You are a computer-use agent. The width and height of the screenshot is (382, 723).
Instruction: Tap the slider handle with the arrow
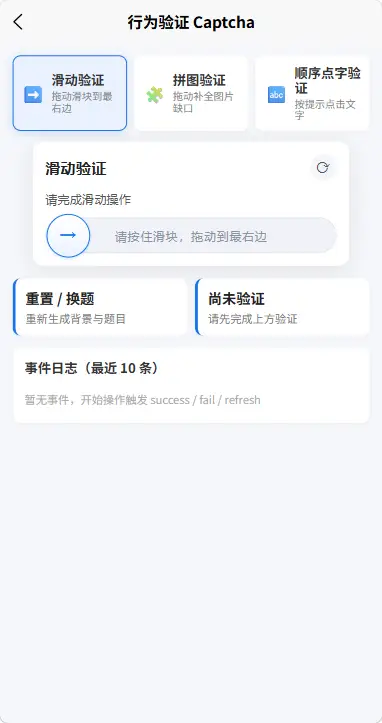coord(68,236)
